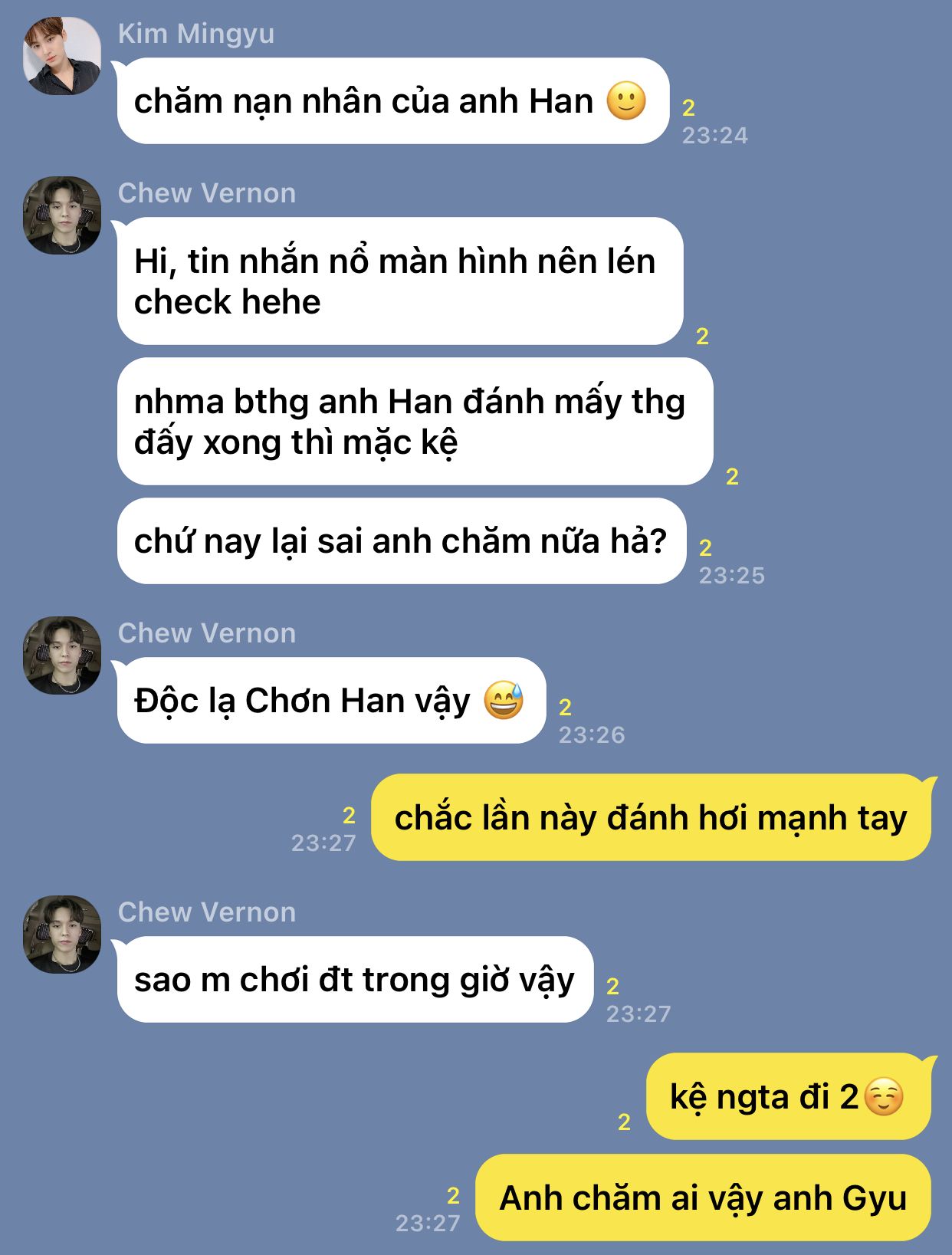This screenshot has width=952, height=1255.
Task: Open Chew Vernon's avatar beside "Độc lạ Chơn Han"
Action: (62, 655)
